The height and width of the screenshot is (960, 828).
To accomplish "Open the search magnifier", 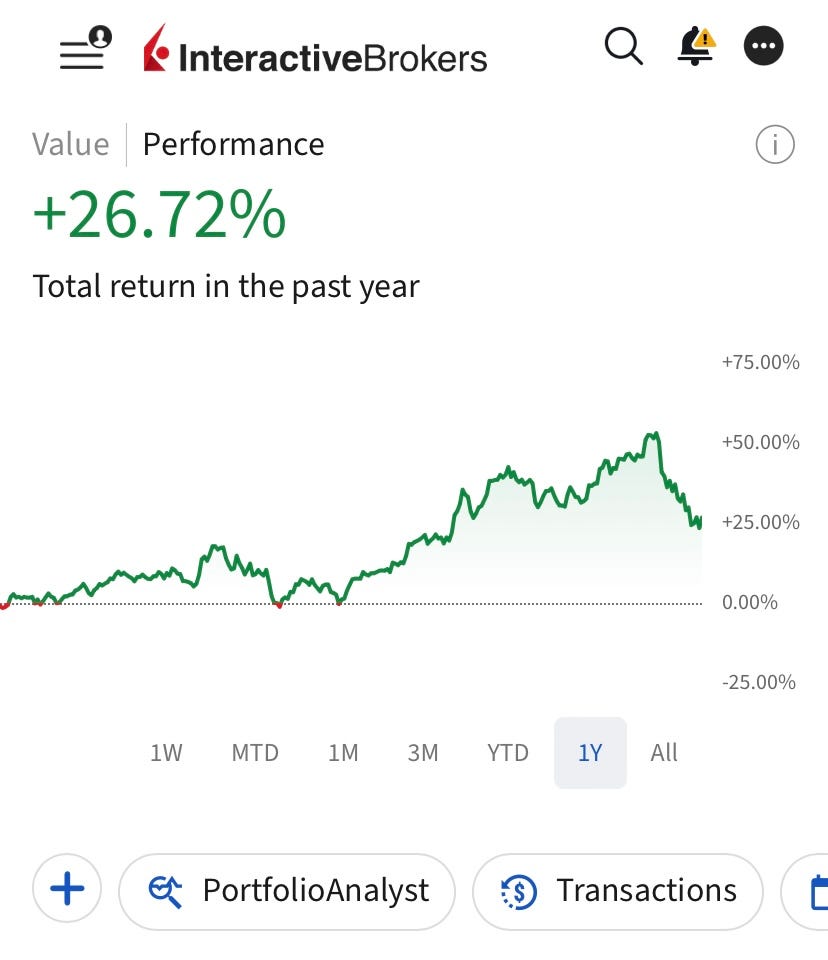I will [623, 46].
